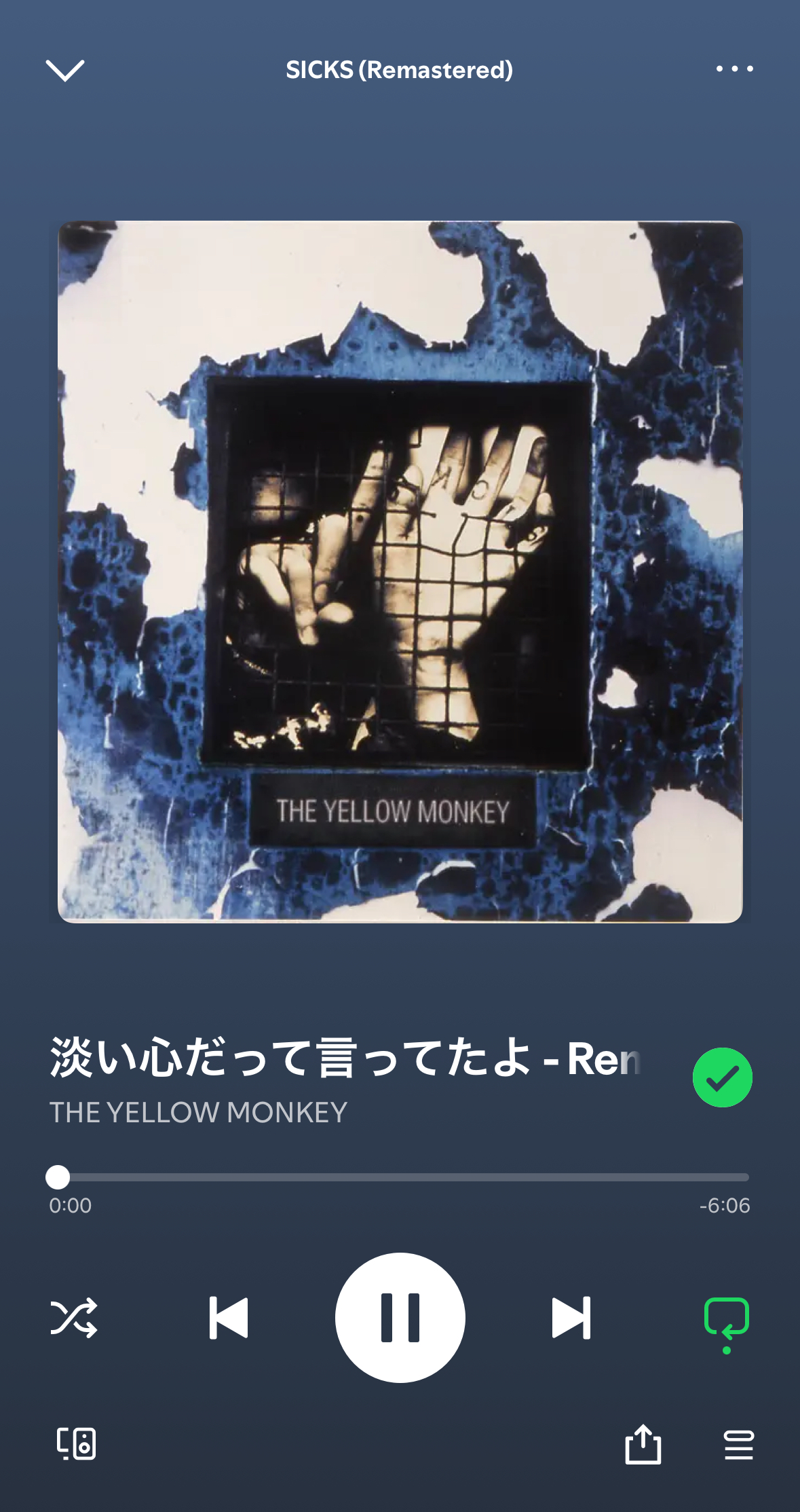Image resolution: width=800 pixels, height=1512 pixels.
Task: Toggle shuffle mode
Action: click(x=74, y=1318)
